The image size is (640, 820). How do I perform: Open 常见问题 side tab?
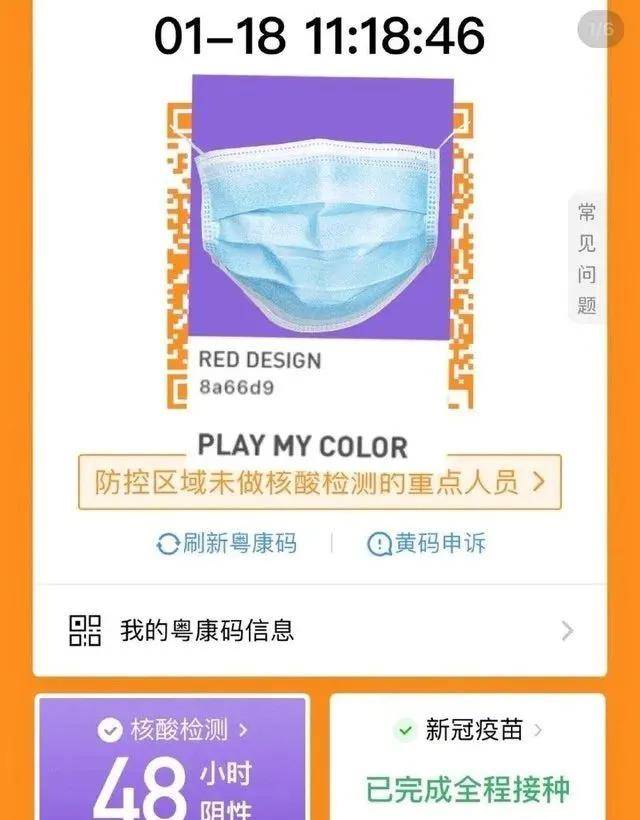(587, 258)
